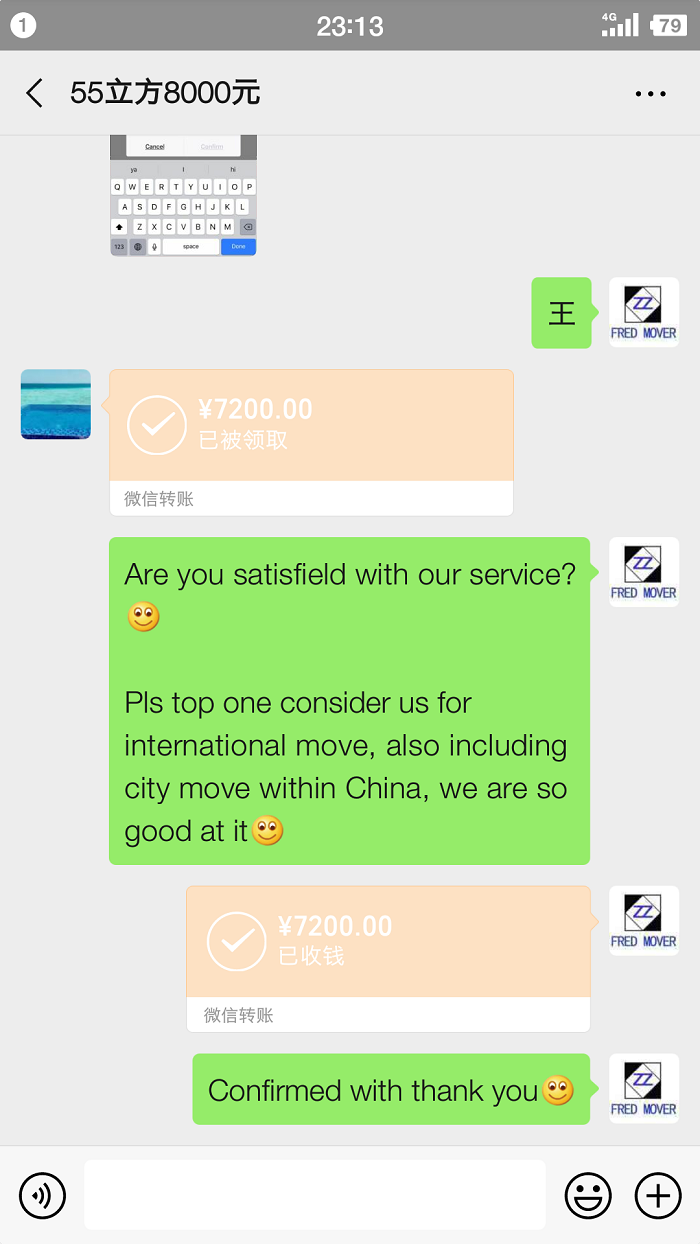
Task: Open the received ¥7200.00 transfer marked 已被领取
Action: point(311,426)
